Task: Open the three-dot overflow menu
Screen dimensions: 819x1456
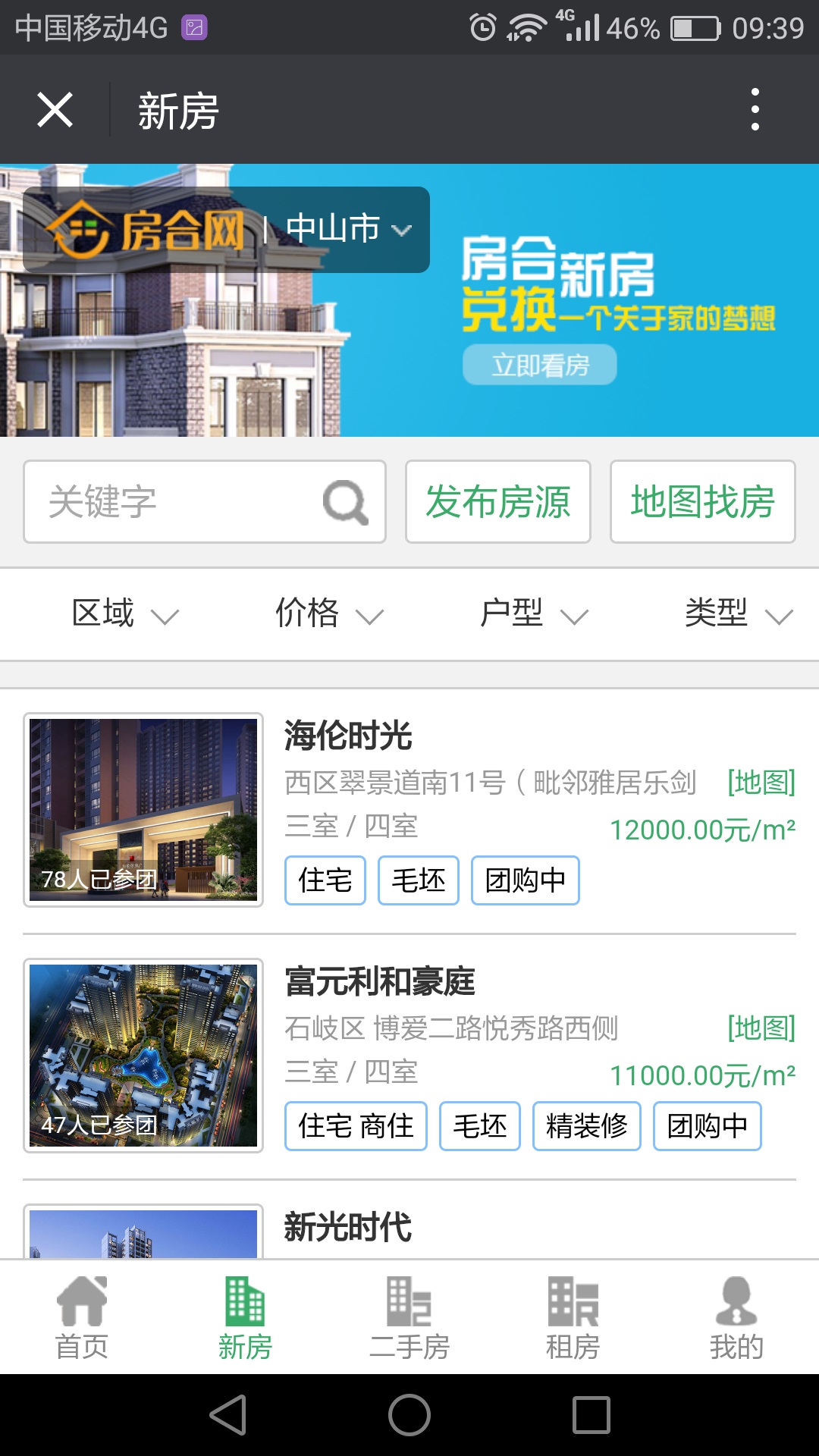Action: (x=755, y=110)
